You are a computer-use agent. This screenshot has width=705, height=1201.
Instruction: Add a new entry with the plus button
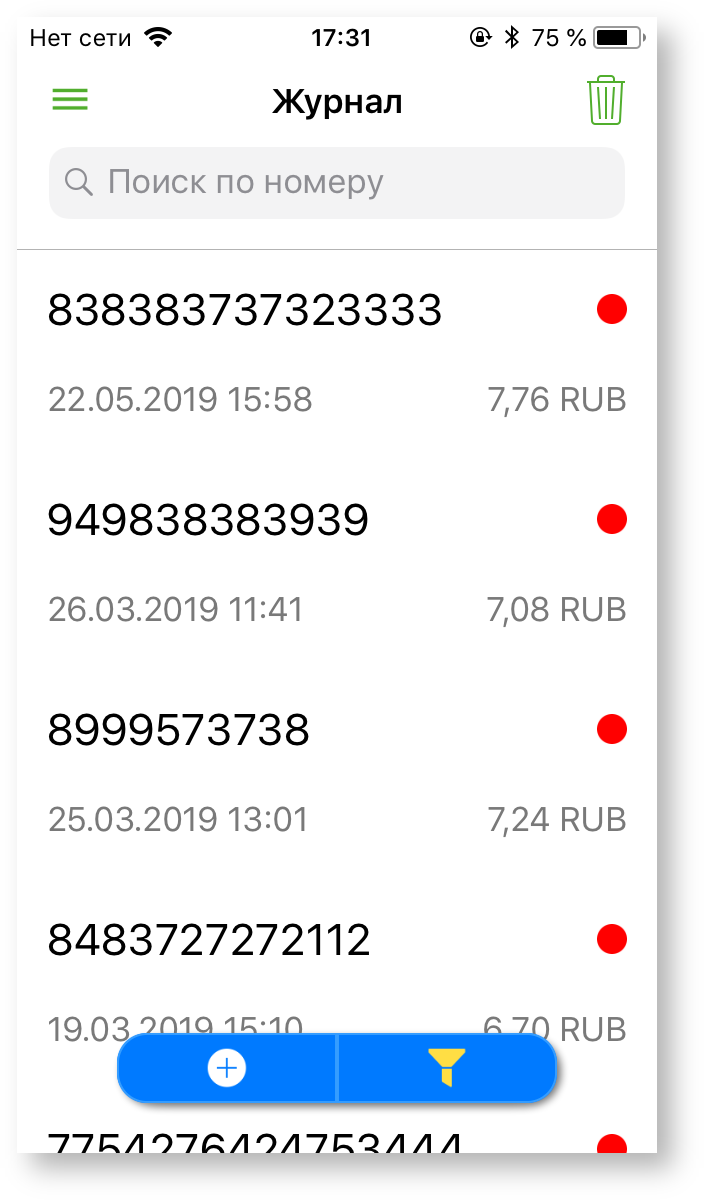(x=227, y=1068)
